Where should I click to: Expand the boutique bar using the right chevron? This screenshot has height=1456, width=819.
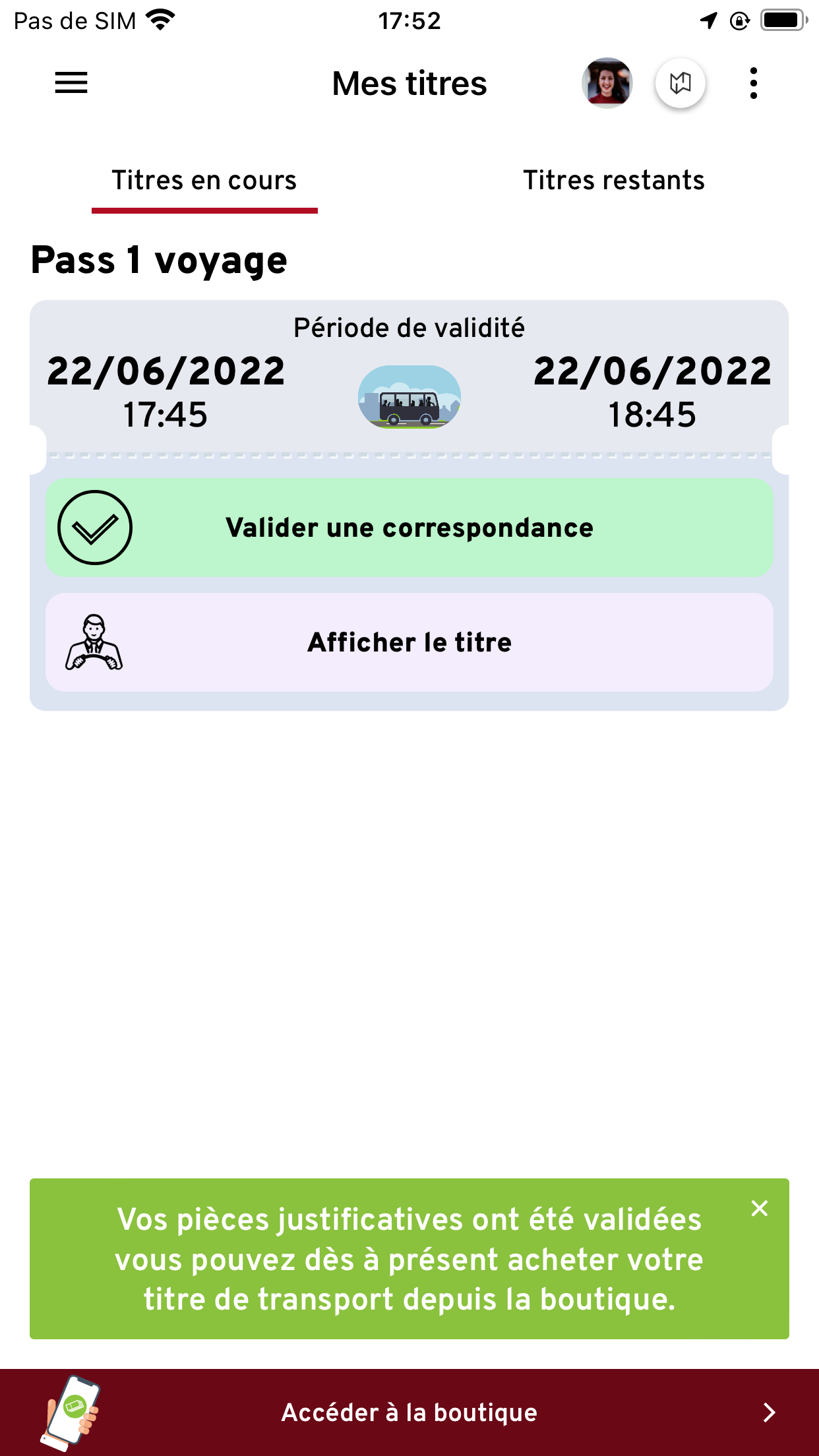click(x=768, y=1412)
